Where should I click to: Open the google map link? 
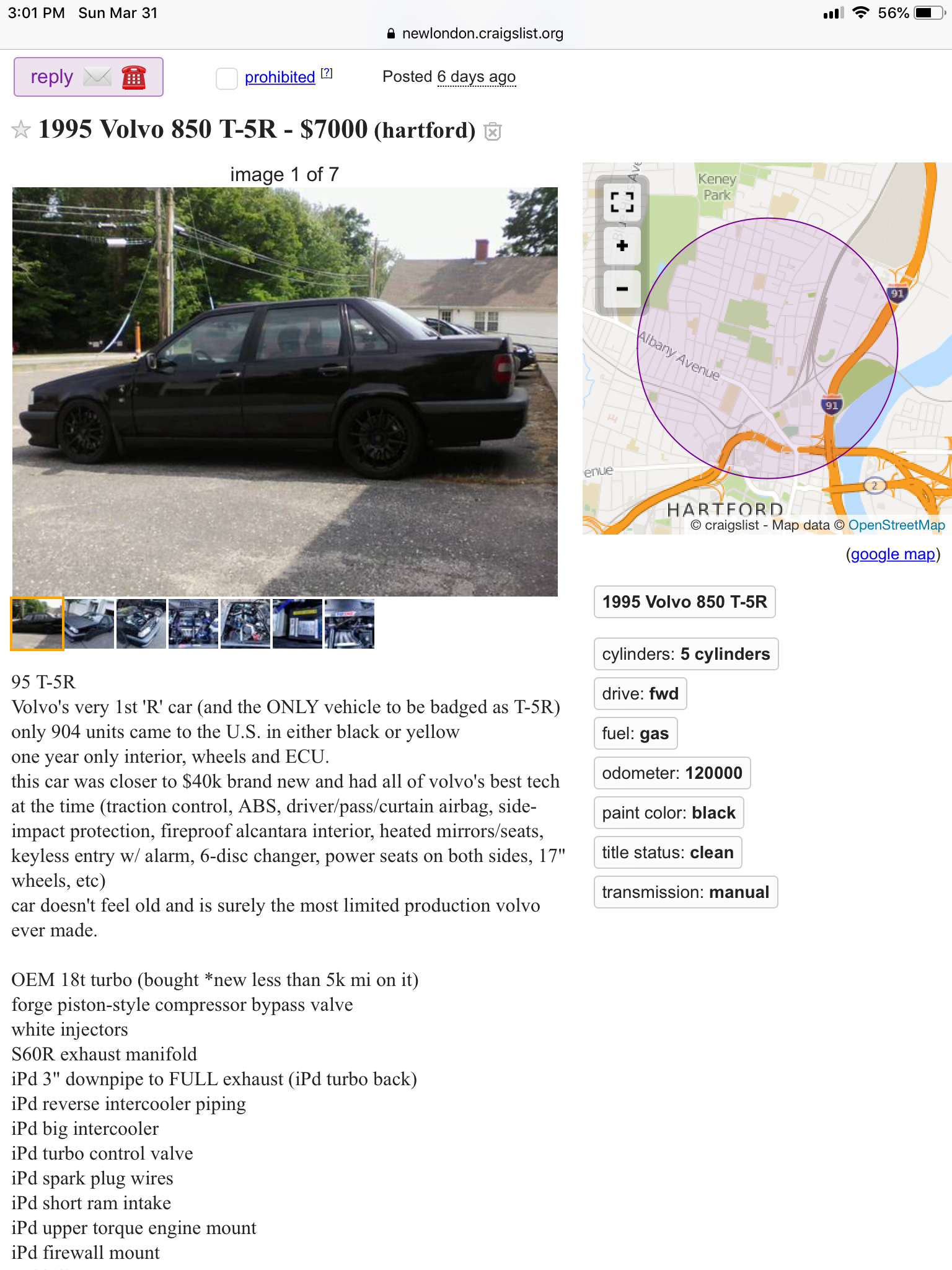tap(892, 554)
